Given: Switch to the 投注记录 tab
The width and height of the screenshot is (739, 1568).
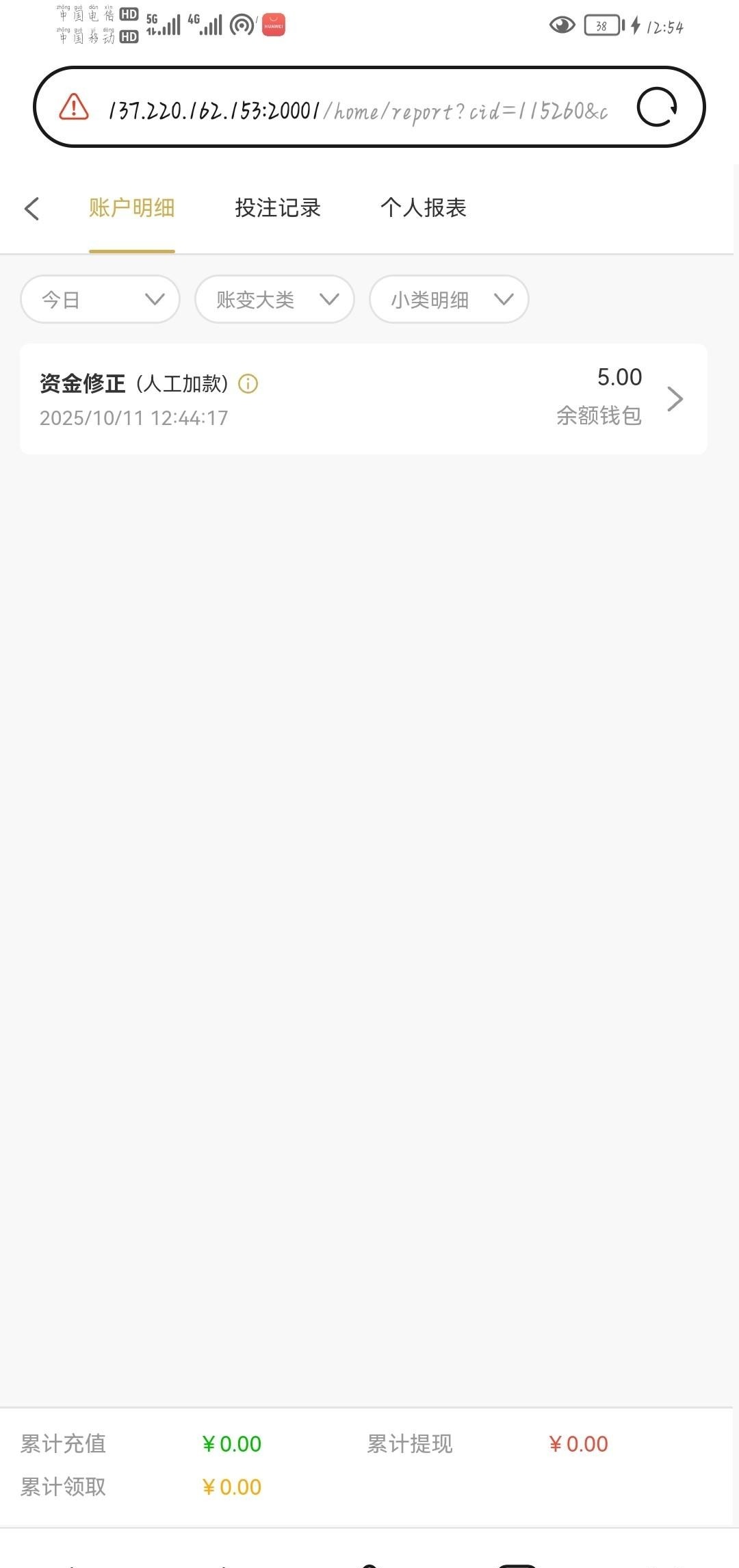Looking at the screenshot, I should click(278, 208).
